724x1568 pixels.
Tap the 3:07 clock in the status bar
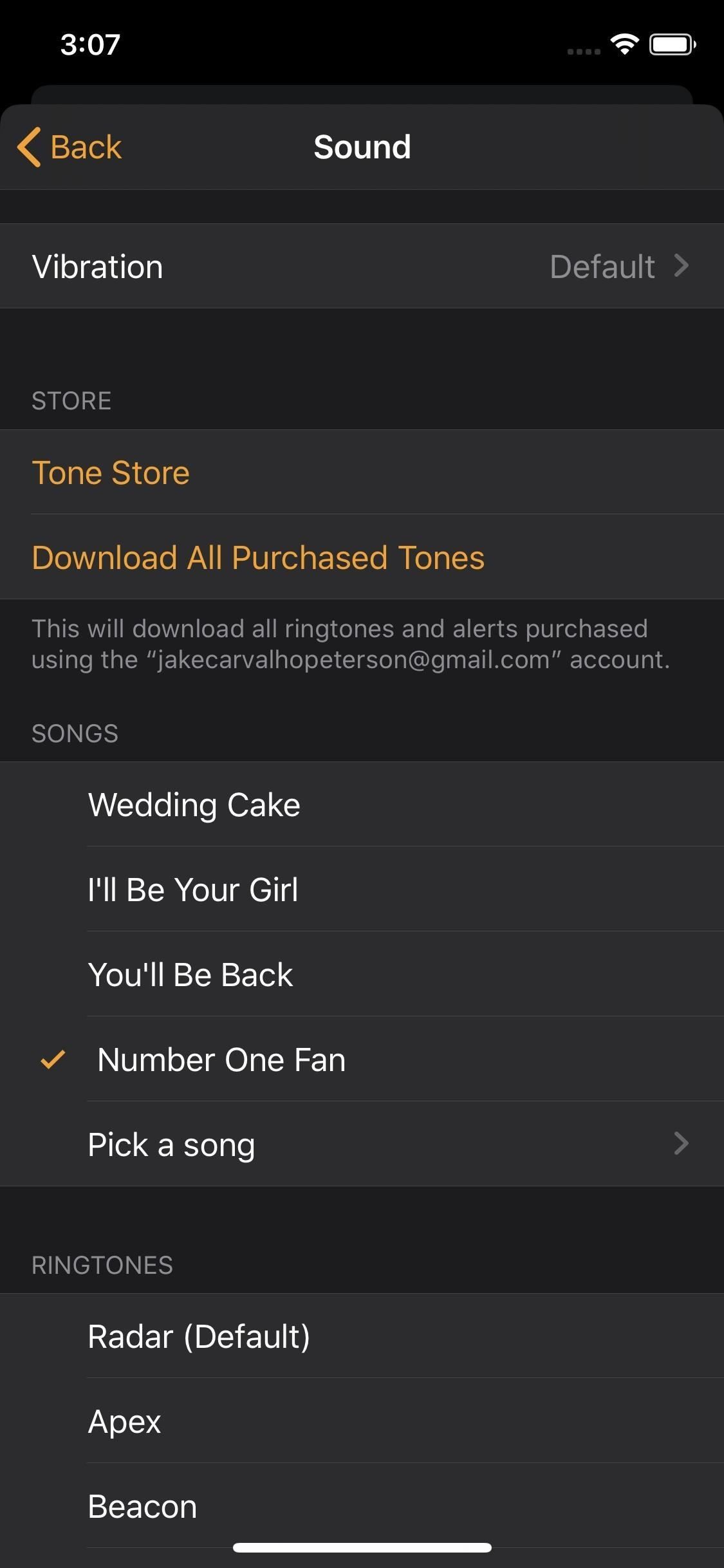pos(89,44)
